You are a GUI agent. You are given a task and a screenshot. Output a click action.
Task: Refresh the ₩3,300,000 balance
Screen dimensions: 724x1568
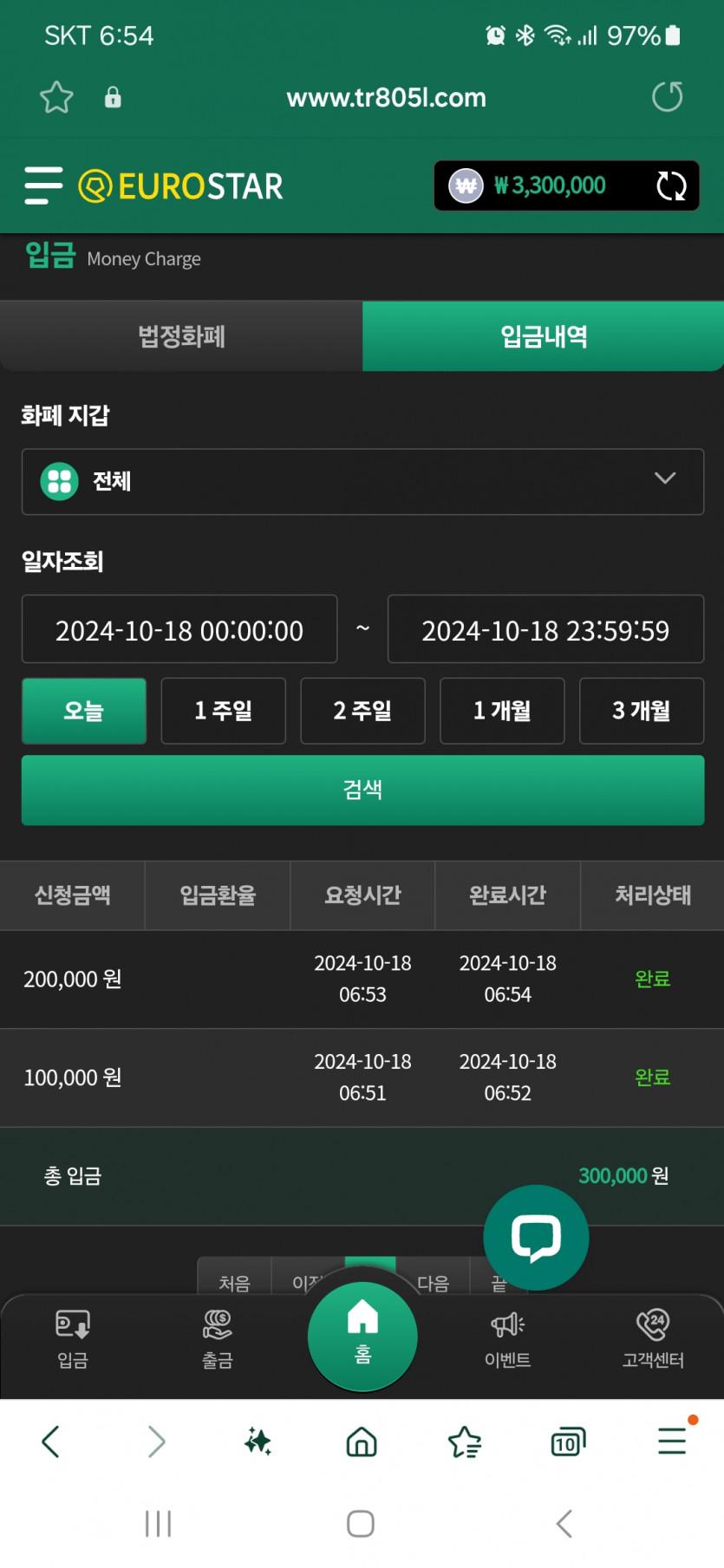point(671,185)
